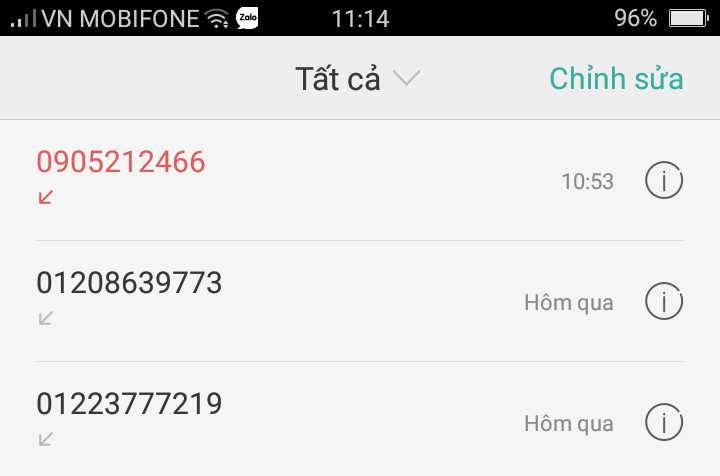View details for 01208639773
The width and height of the screenshot is (720, 476).
[664, 302]
